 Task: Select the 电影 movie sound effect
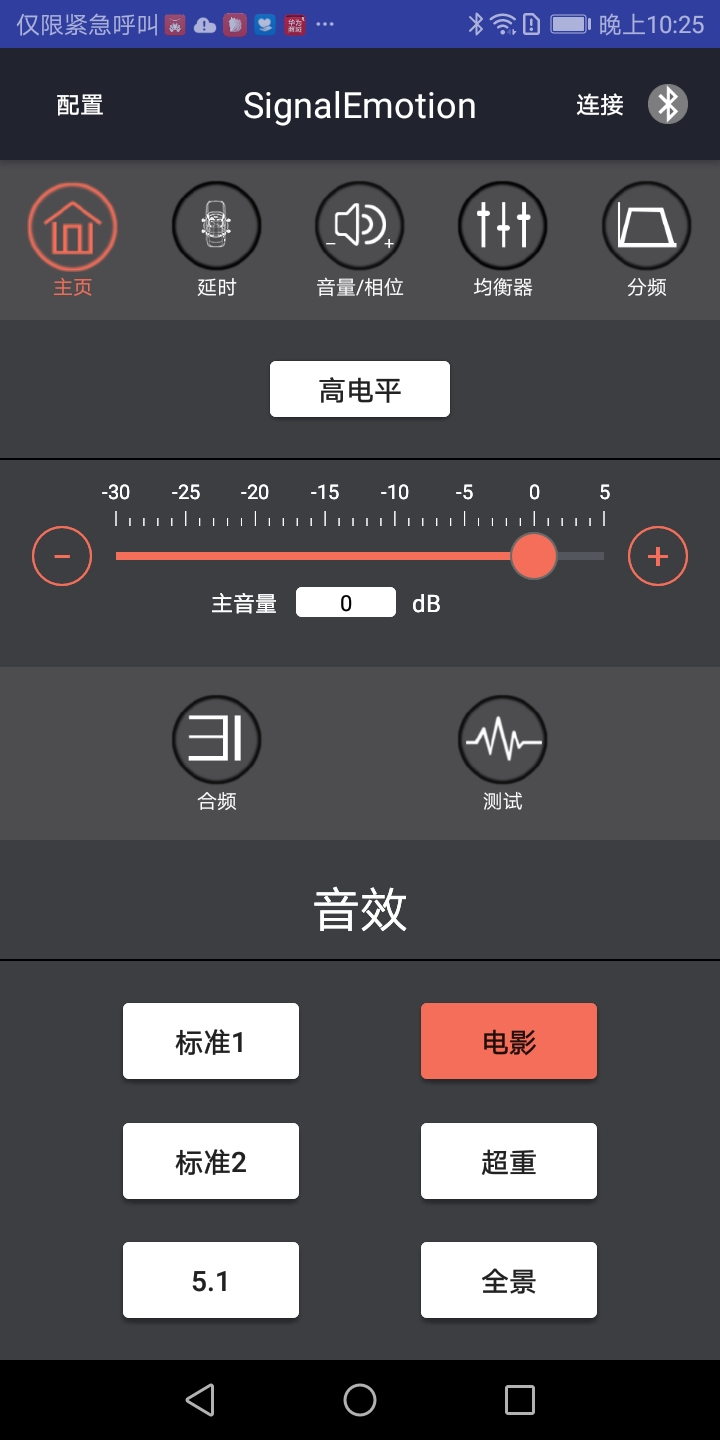pyautogui.click(x=508, y=1040)
